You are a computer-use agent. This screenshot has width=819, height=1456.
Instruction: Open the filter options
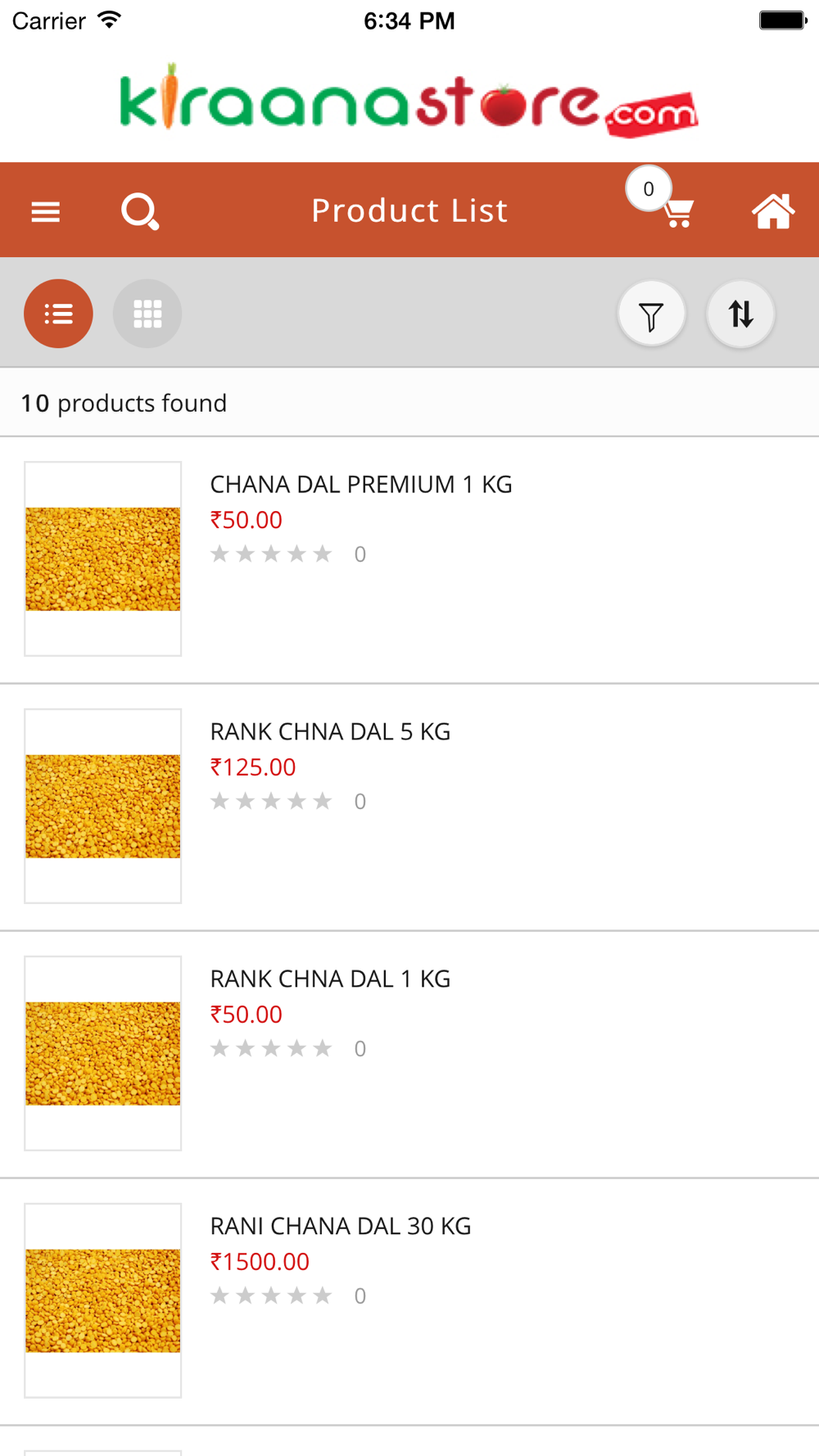[x=651, y=314]
